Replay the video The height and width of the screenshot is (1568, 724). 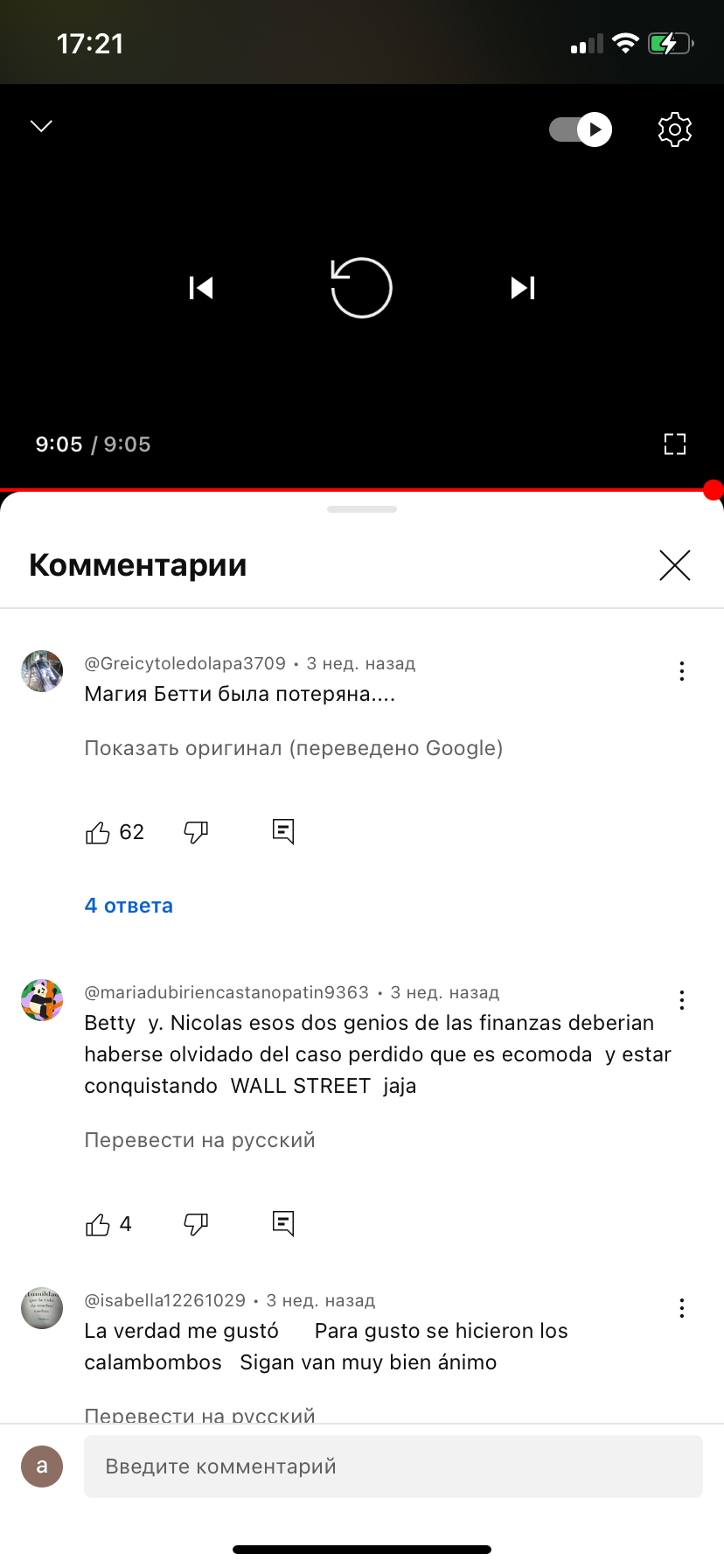361,288
